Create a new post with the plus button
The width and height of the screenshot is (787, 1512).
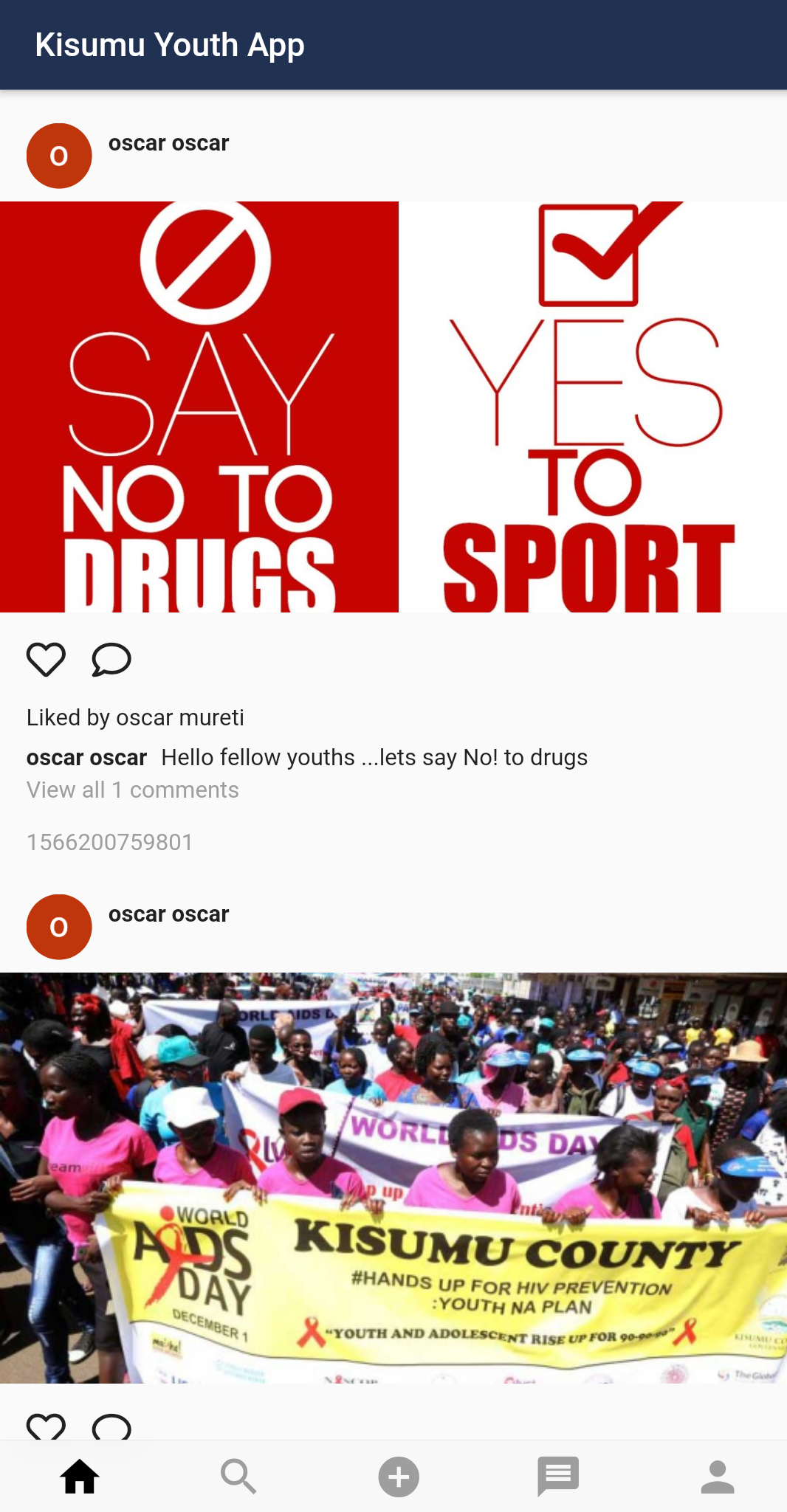coord(399,1477)
